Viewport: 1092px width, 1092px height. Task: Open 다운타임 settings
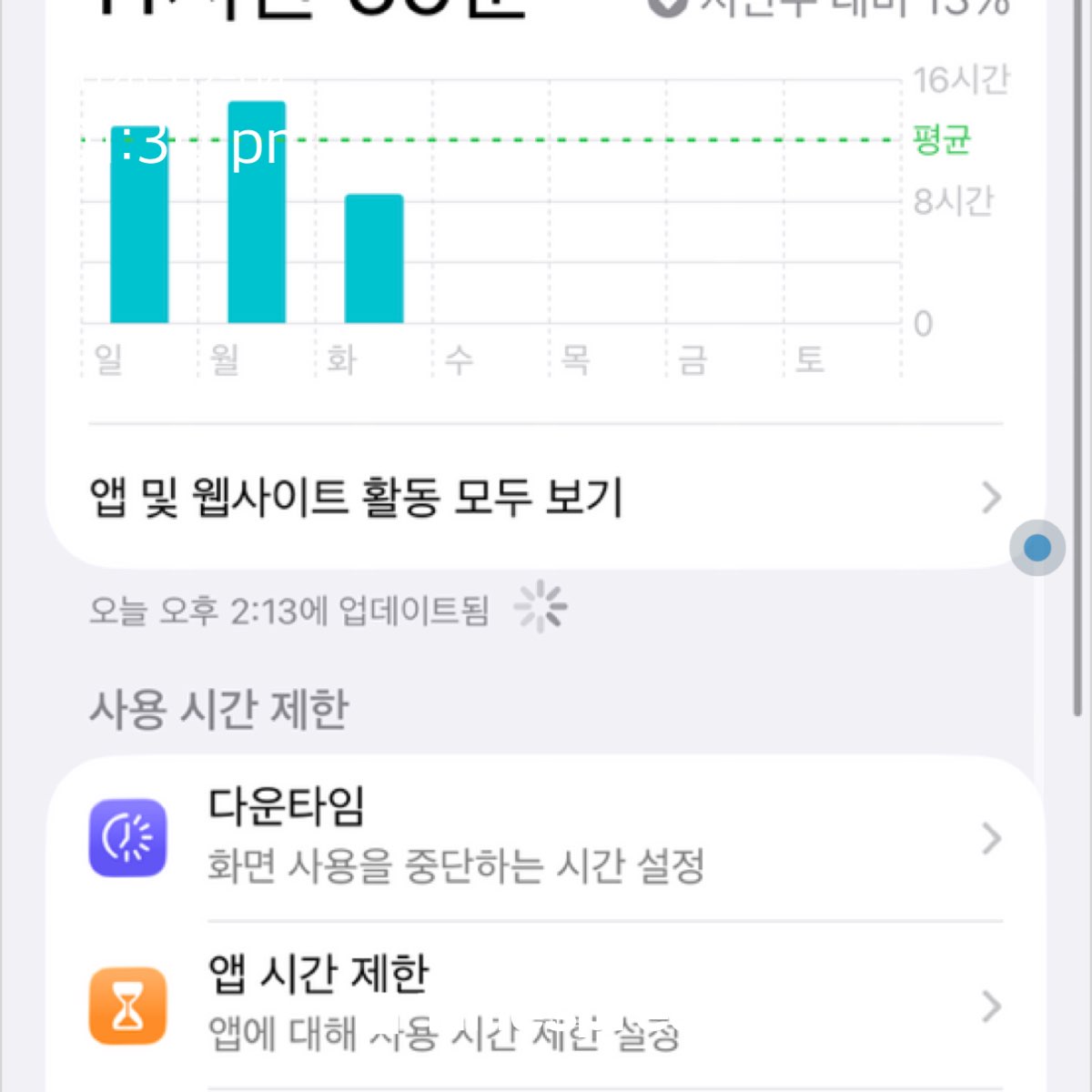[544, 837]
